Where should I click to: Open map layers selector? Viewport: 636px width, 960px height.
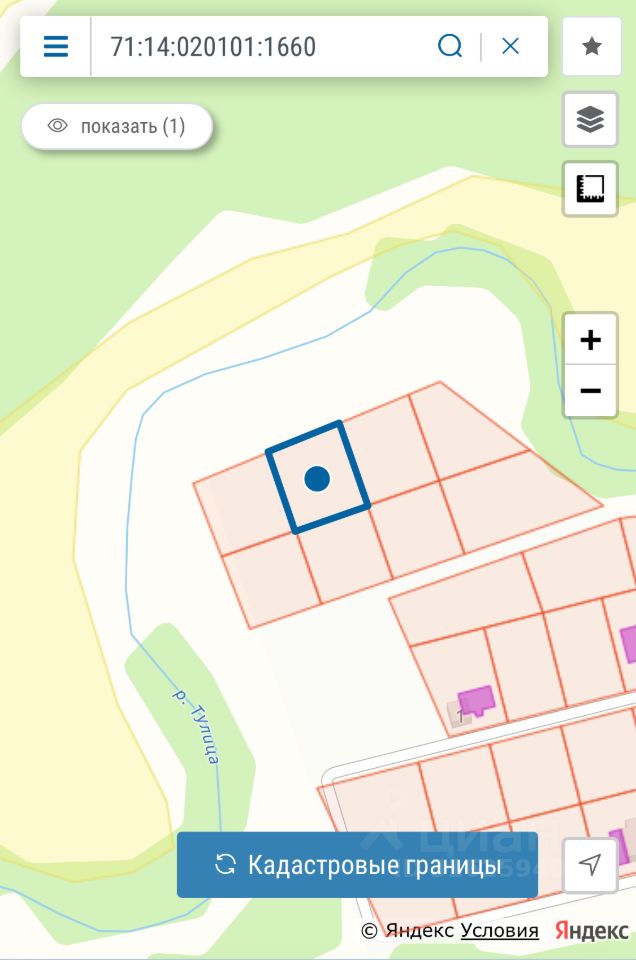[590, 120]
